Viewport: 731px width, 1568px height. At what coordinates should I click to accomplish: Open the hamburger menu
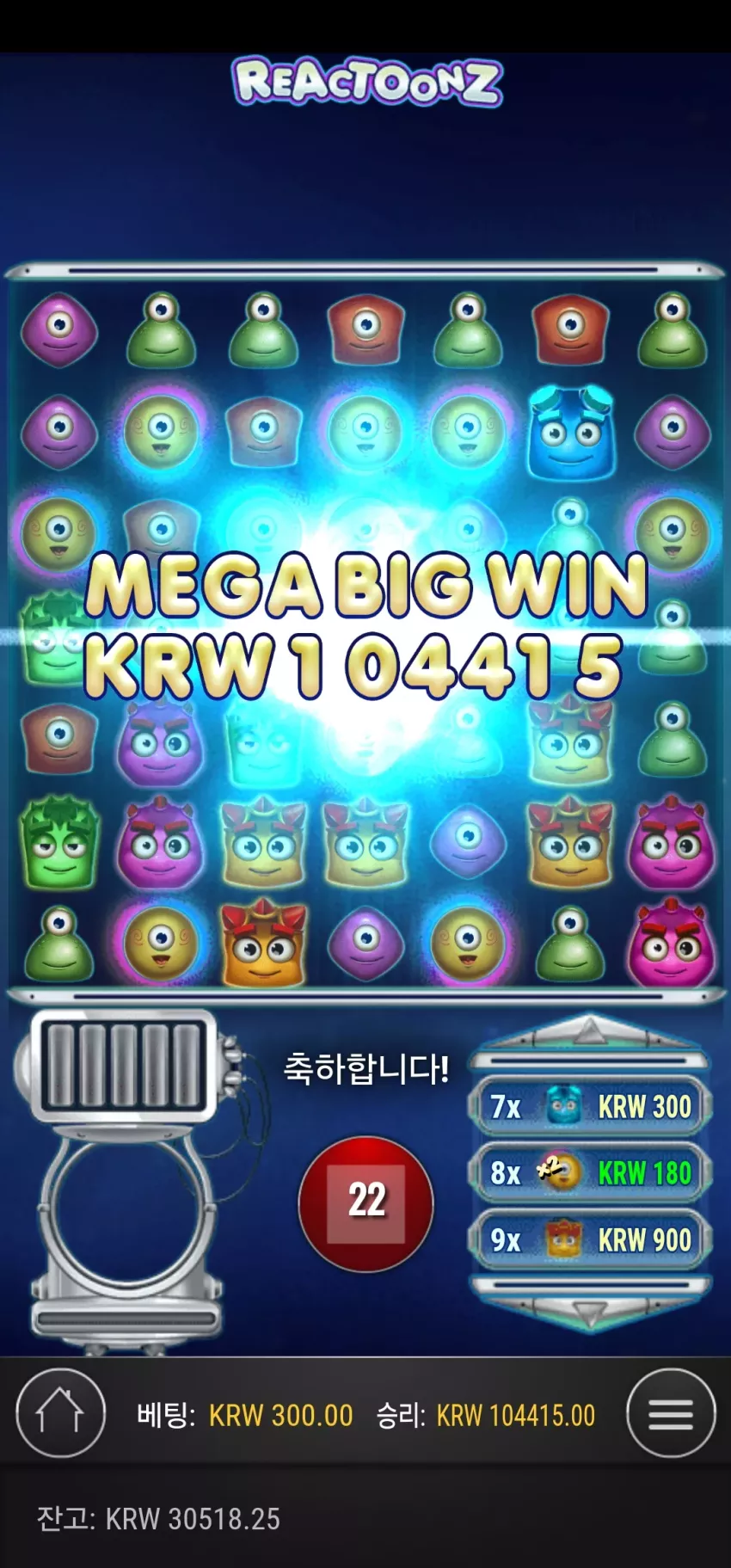pos(671,1412)
